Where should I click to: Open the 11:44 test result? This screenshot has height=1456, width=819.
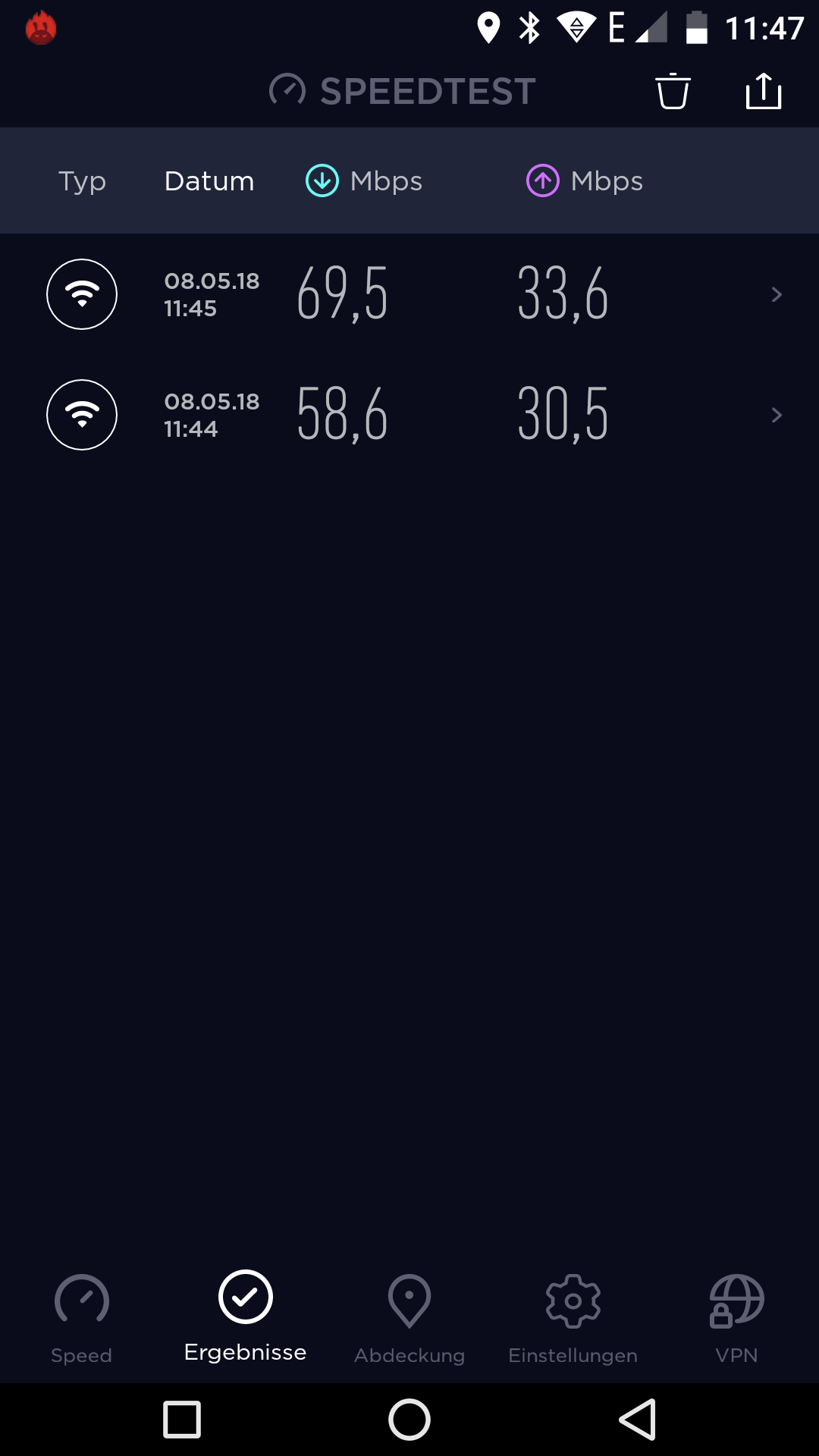pos(409,415)
